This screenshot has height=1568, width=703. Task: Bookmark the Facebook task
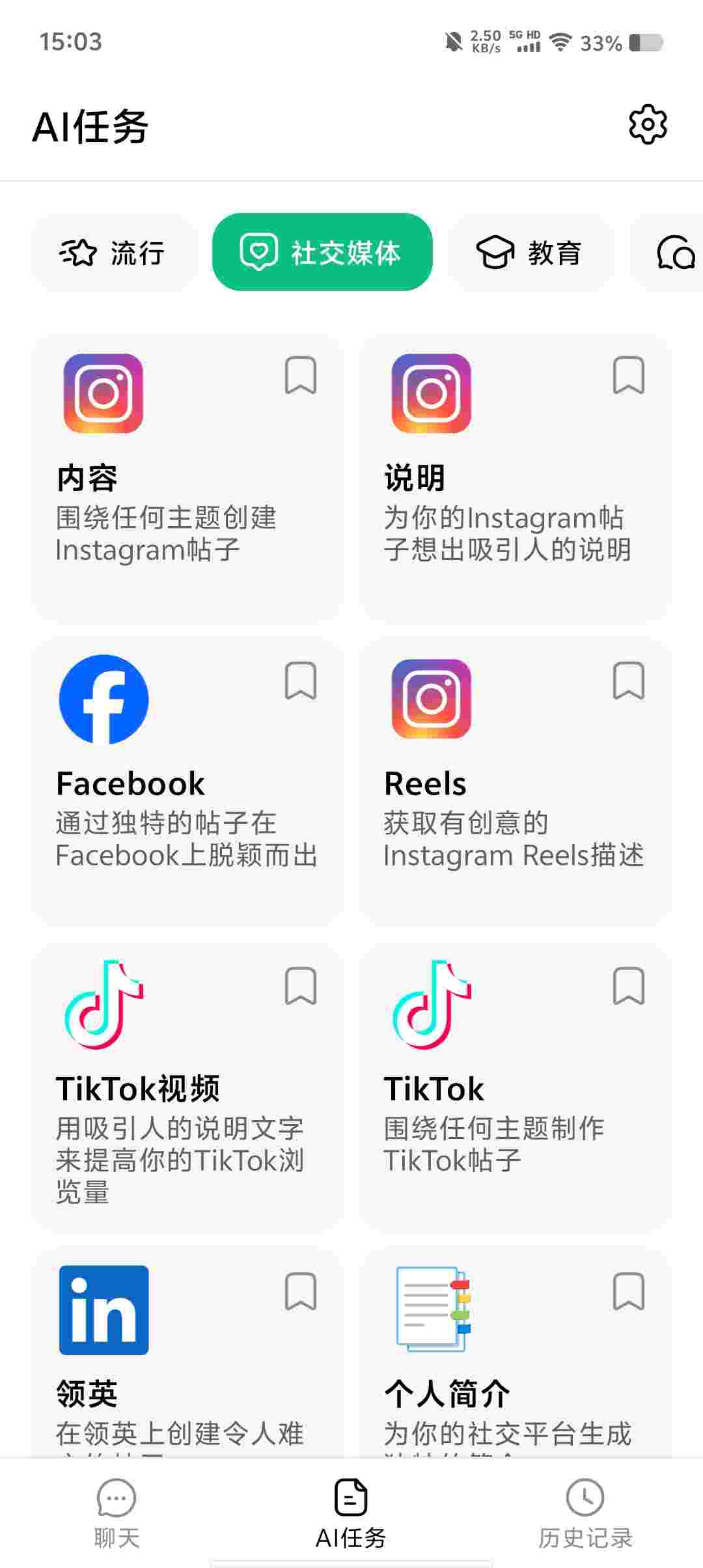pyautogui.click(x=301, y=681)
